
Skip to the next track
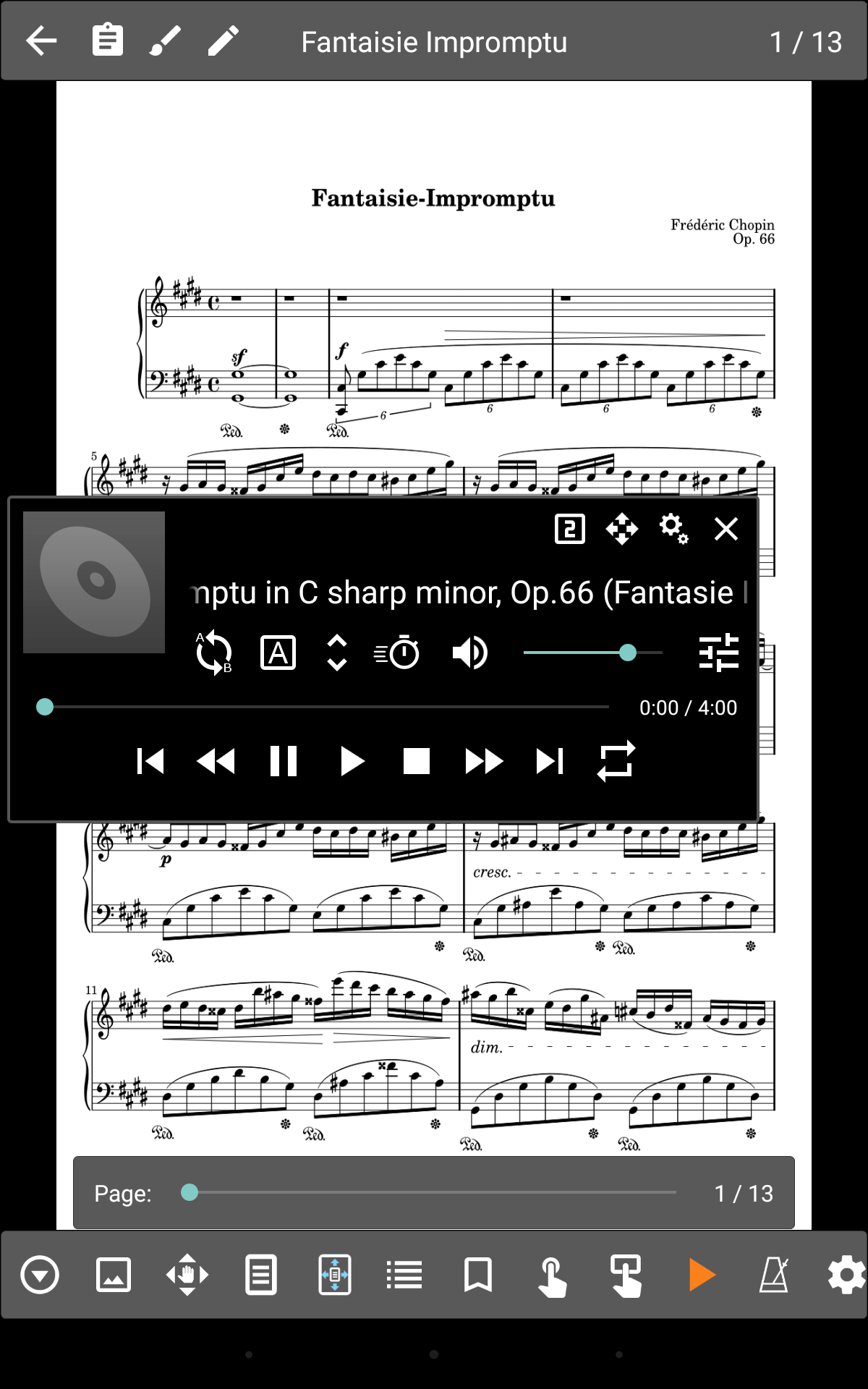[550, 761]
